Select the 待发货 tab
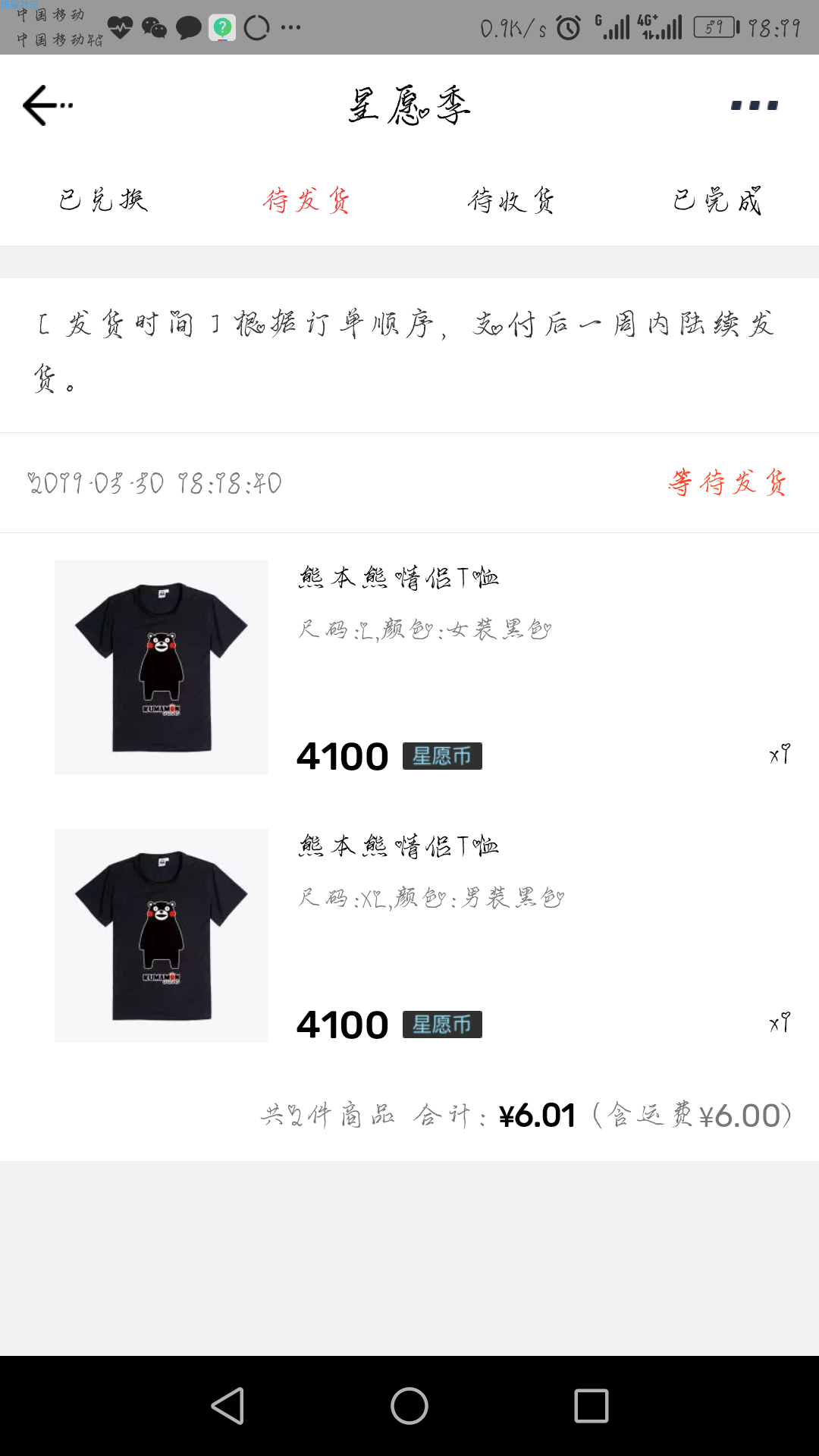The height and width of the screenshot is (1456, 819). coord(307,200)
